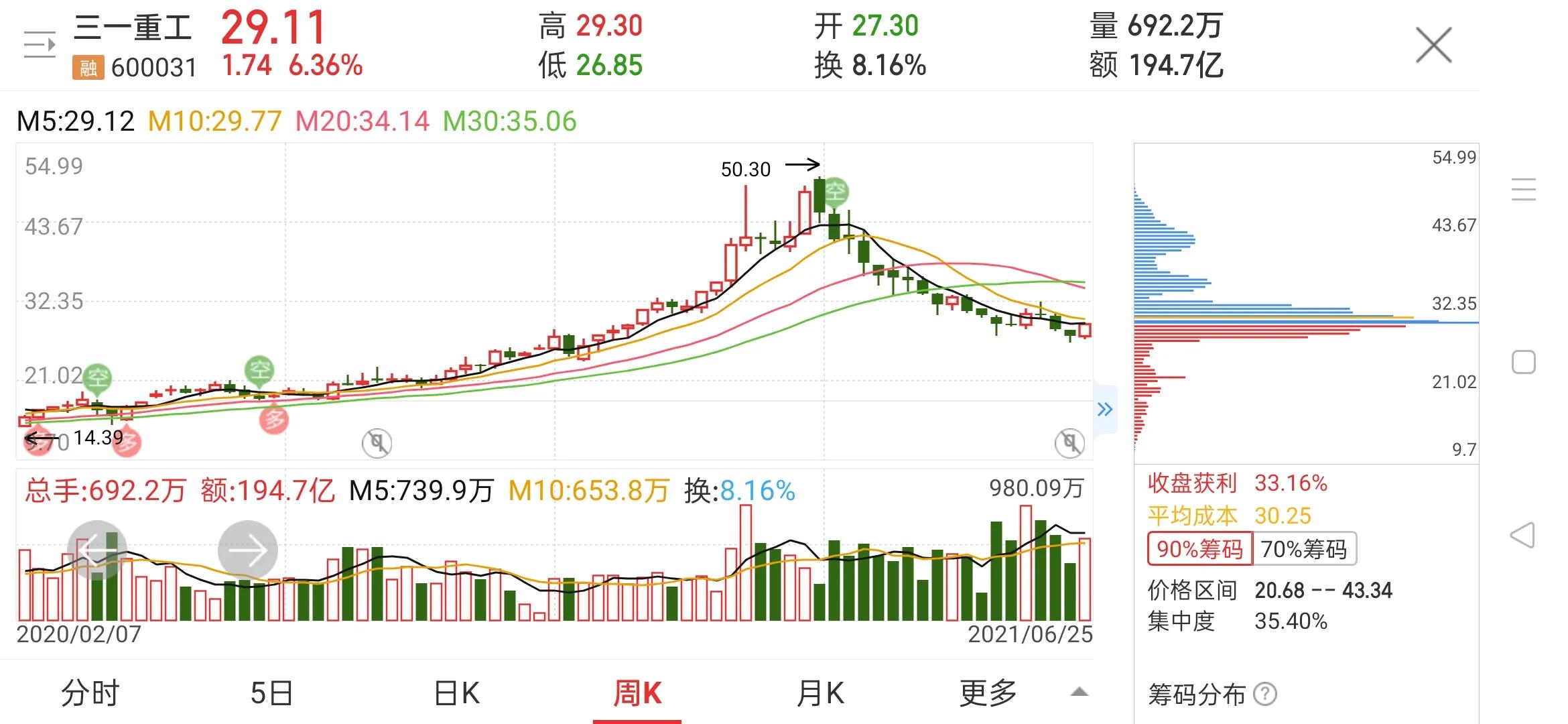Tap the system recent apps menu button
The width and height of the screenshot is (1568, 724).
coord(1523,189)
